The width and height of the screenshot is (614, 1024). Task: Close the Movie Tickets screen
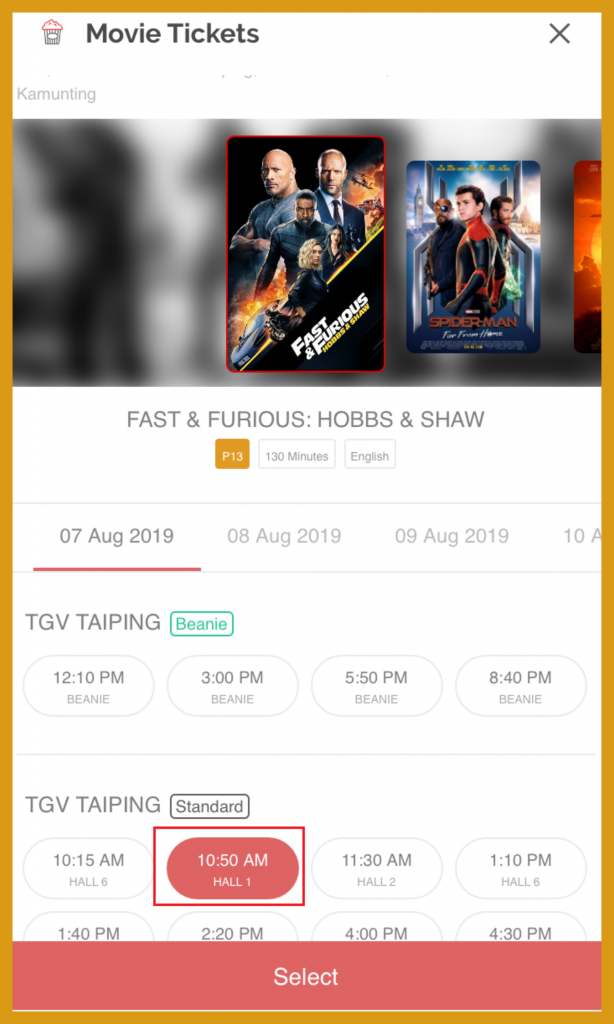coord(559,34)
